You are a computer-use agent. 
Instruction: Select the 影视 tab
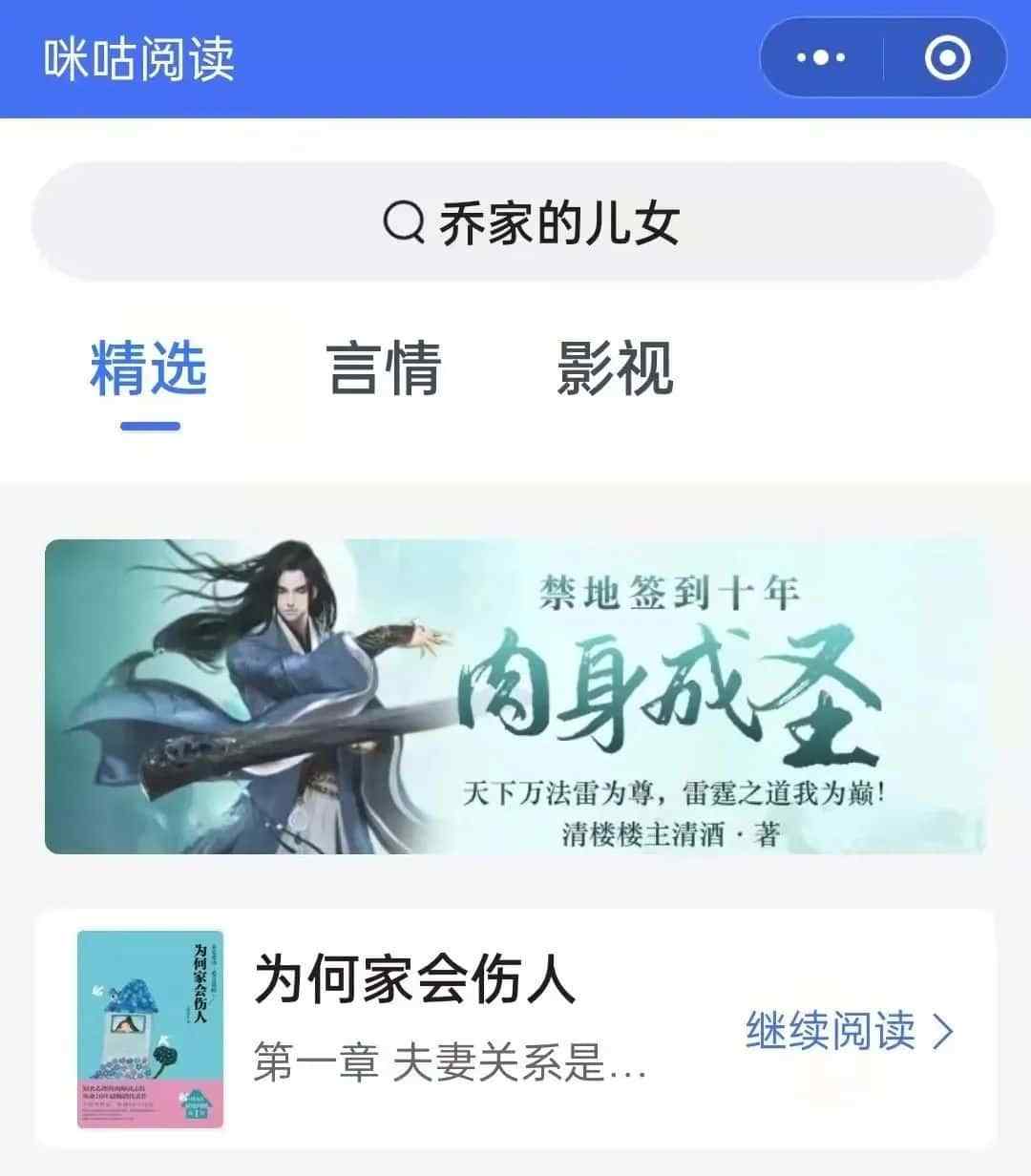point(616,369)
